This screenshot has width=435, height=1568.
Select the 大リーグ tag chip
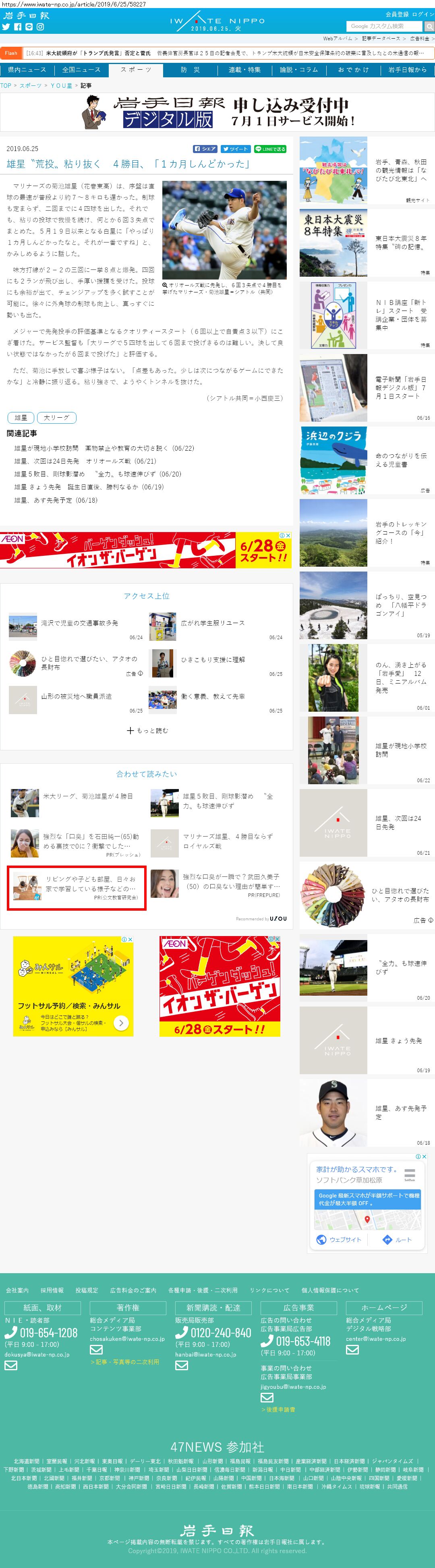56,418
